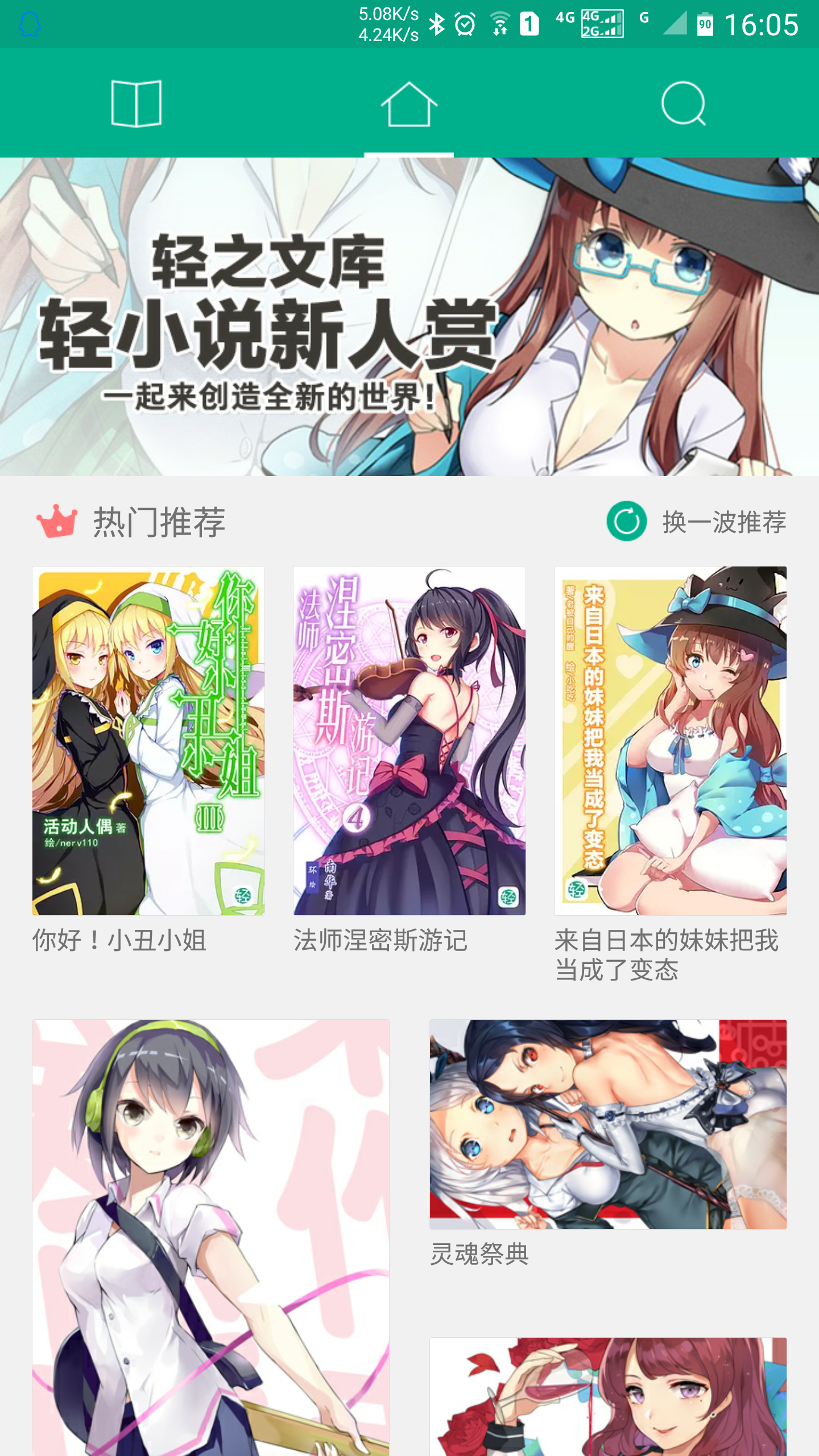
Task: Open the novel 法师涅密斯游记
Action: (409, 741)
